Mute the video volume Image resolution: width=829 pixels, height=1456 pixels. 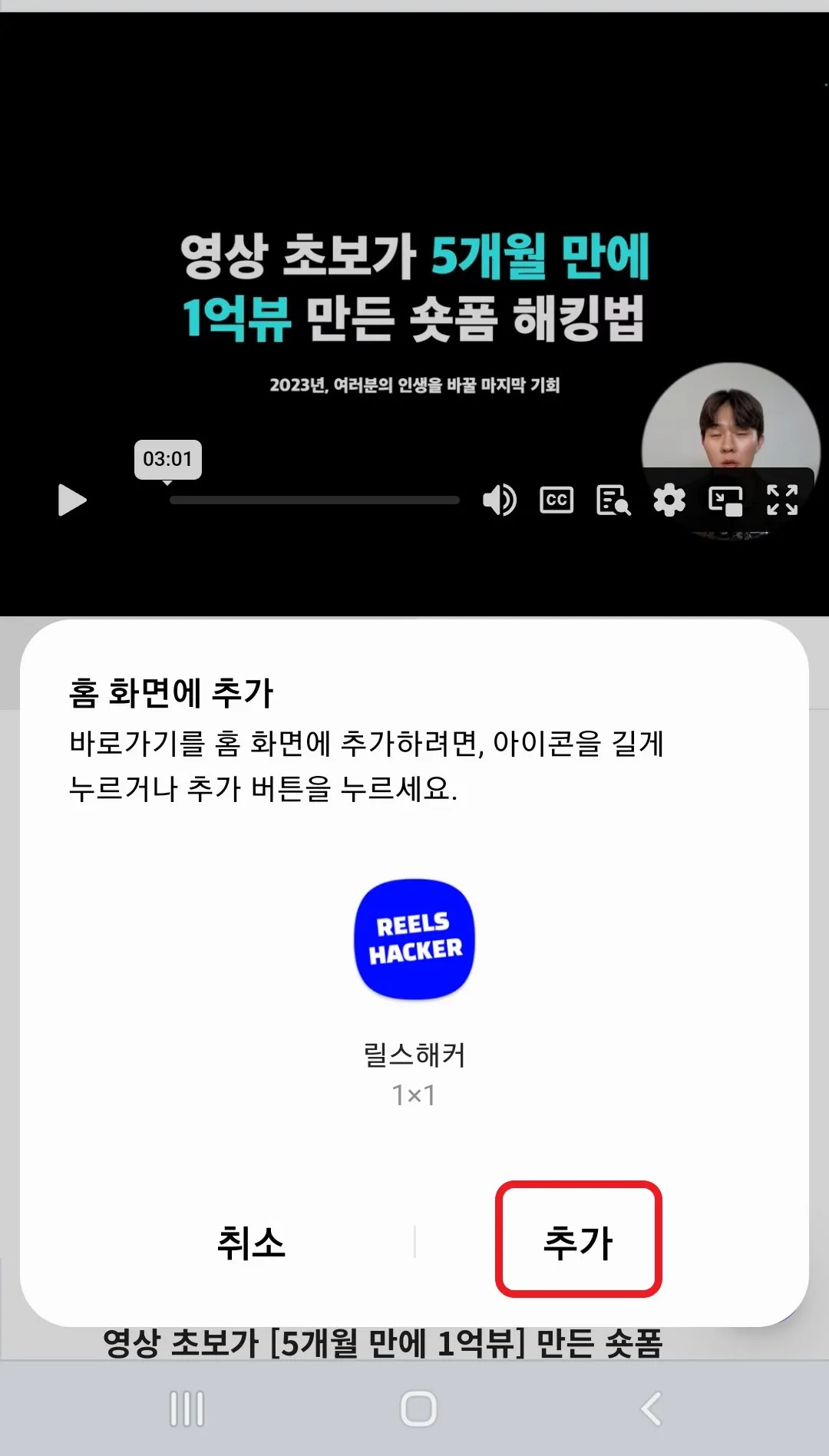(x=499, y=500)
